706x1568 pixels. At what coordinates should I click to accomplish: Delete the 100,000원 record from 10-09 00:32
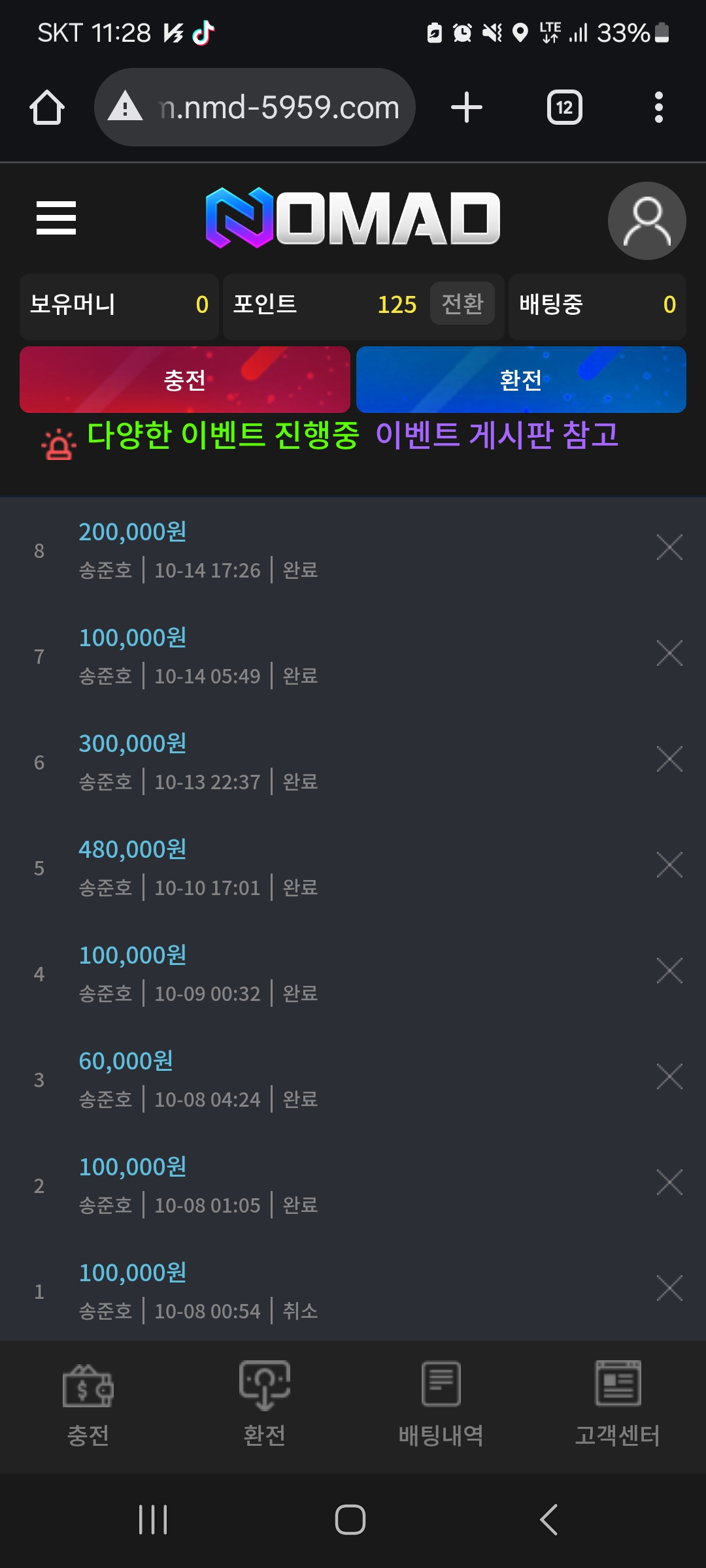pyautogui.click(x=669, y=971)
